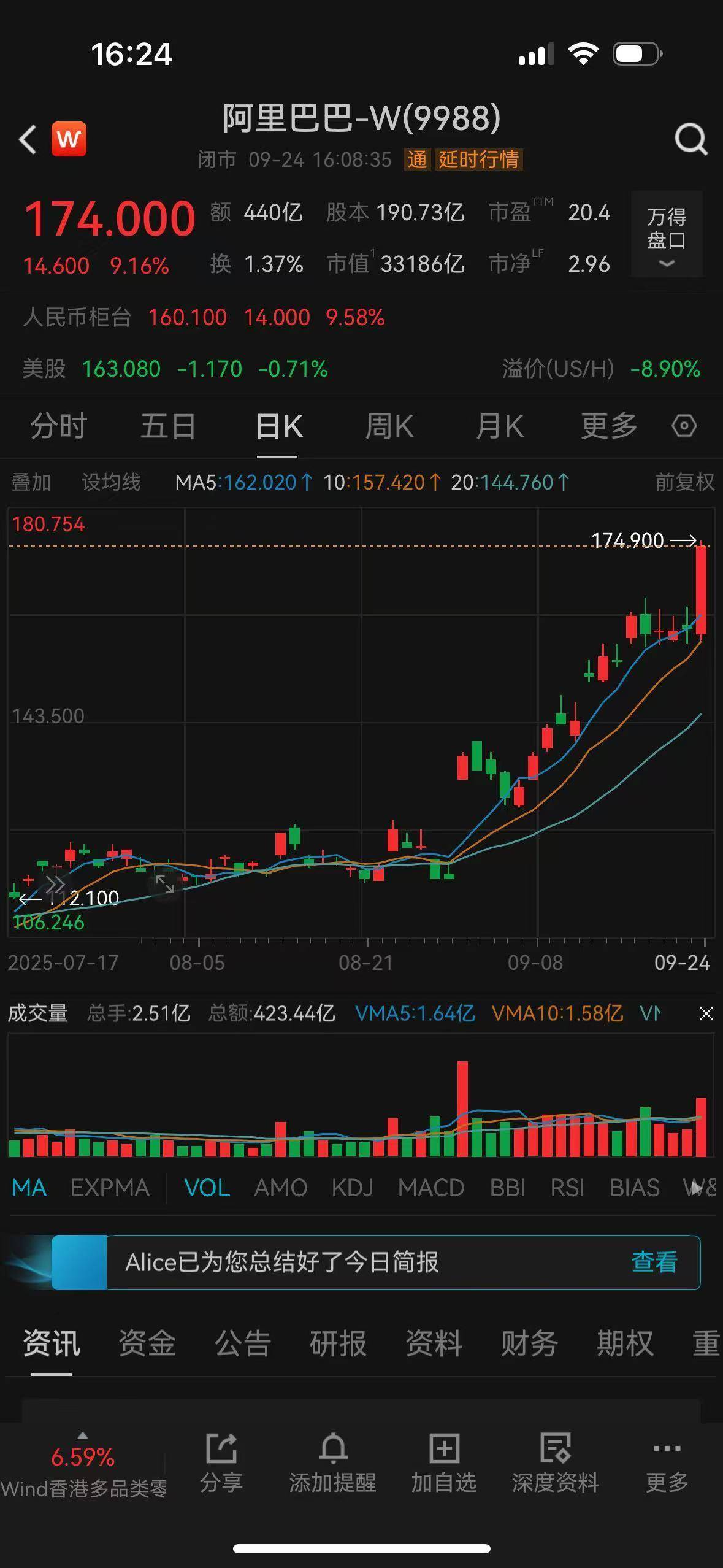Switch the indicator to KDJ

click(352, 1188)
